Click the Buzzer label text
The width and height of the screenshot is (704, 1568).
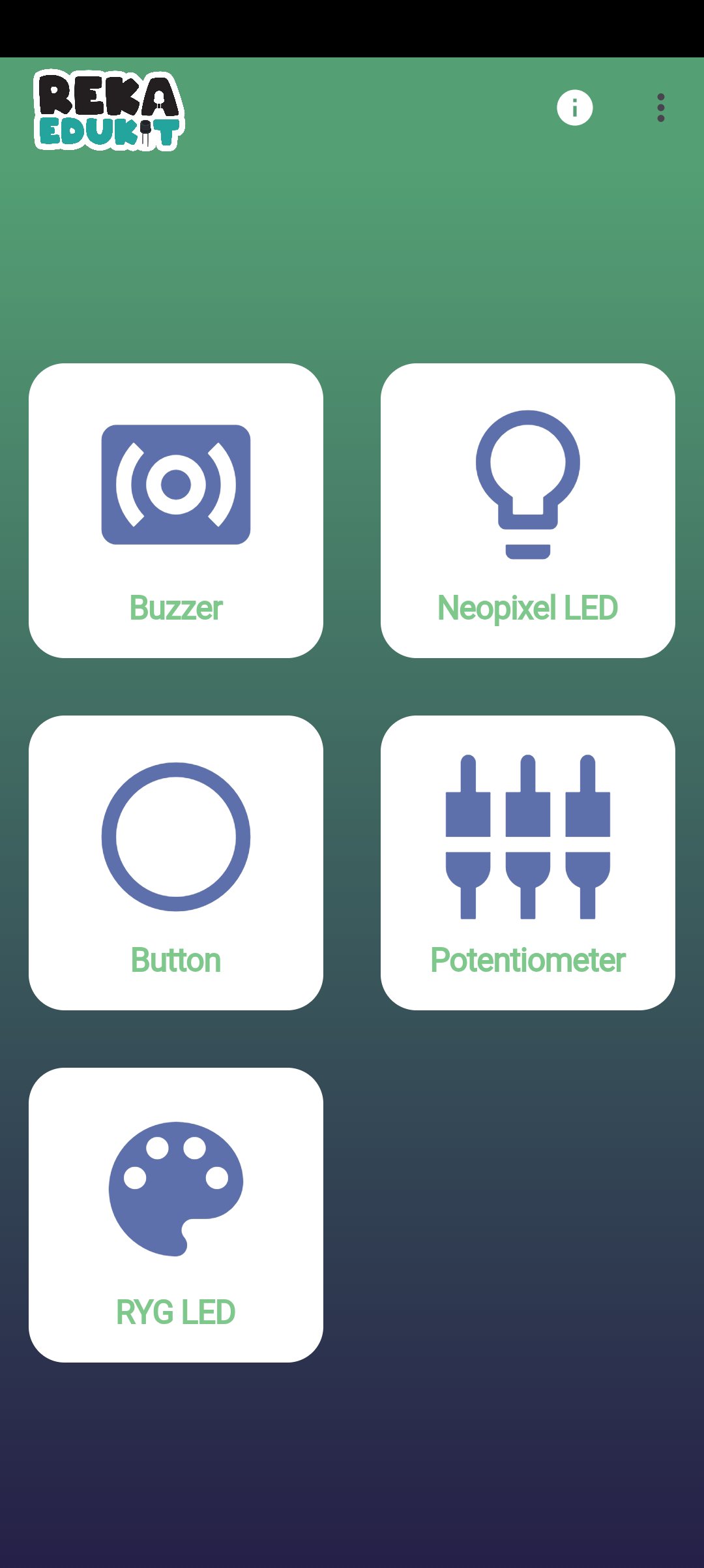[x=175, y=609]
